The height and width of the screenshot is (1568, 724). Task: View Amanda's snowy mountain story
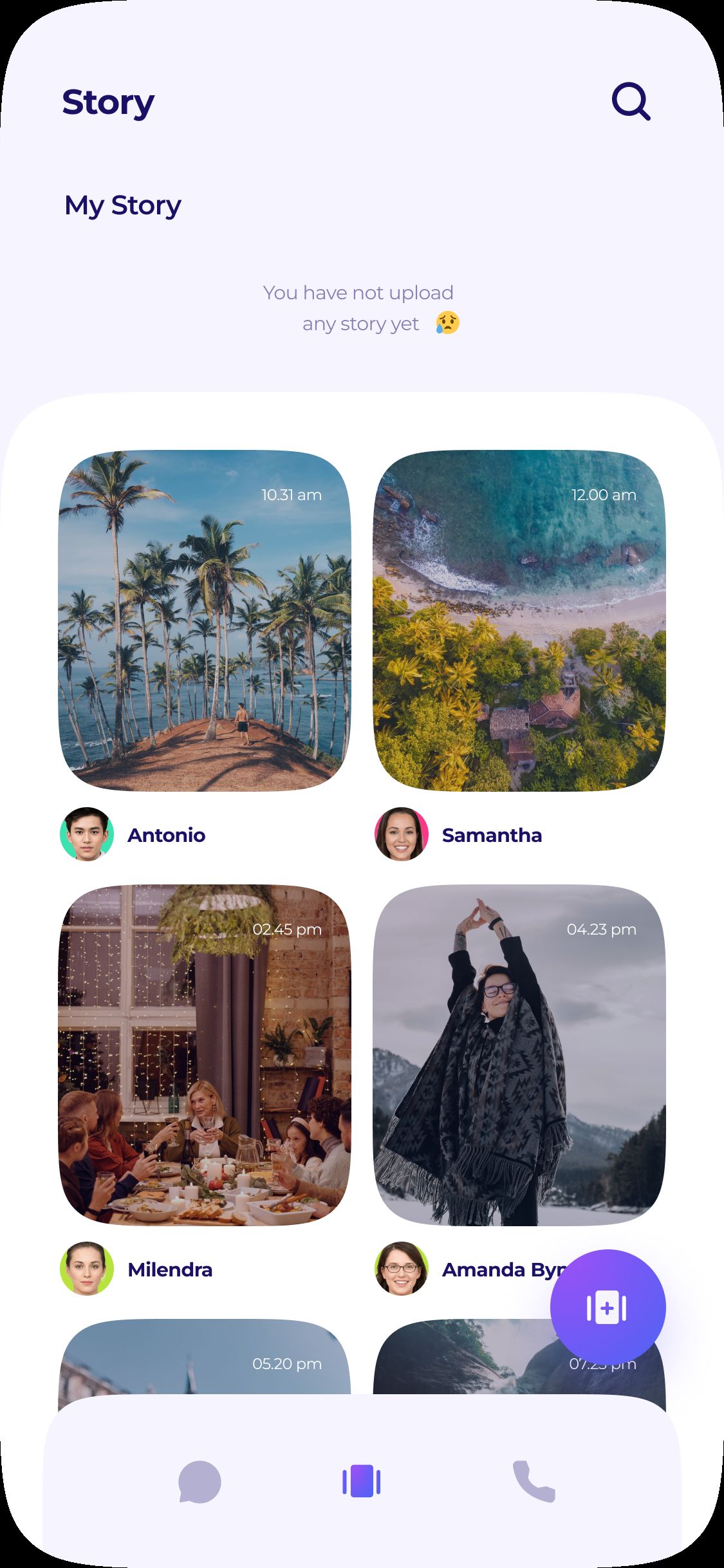pyautogui.click(x=519, y=1055)
